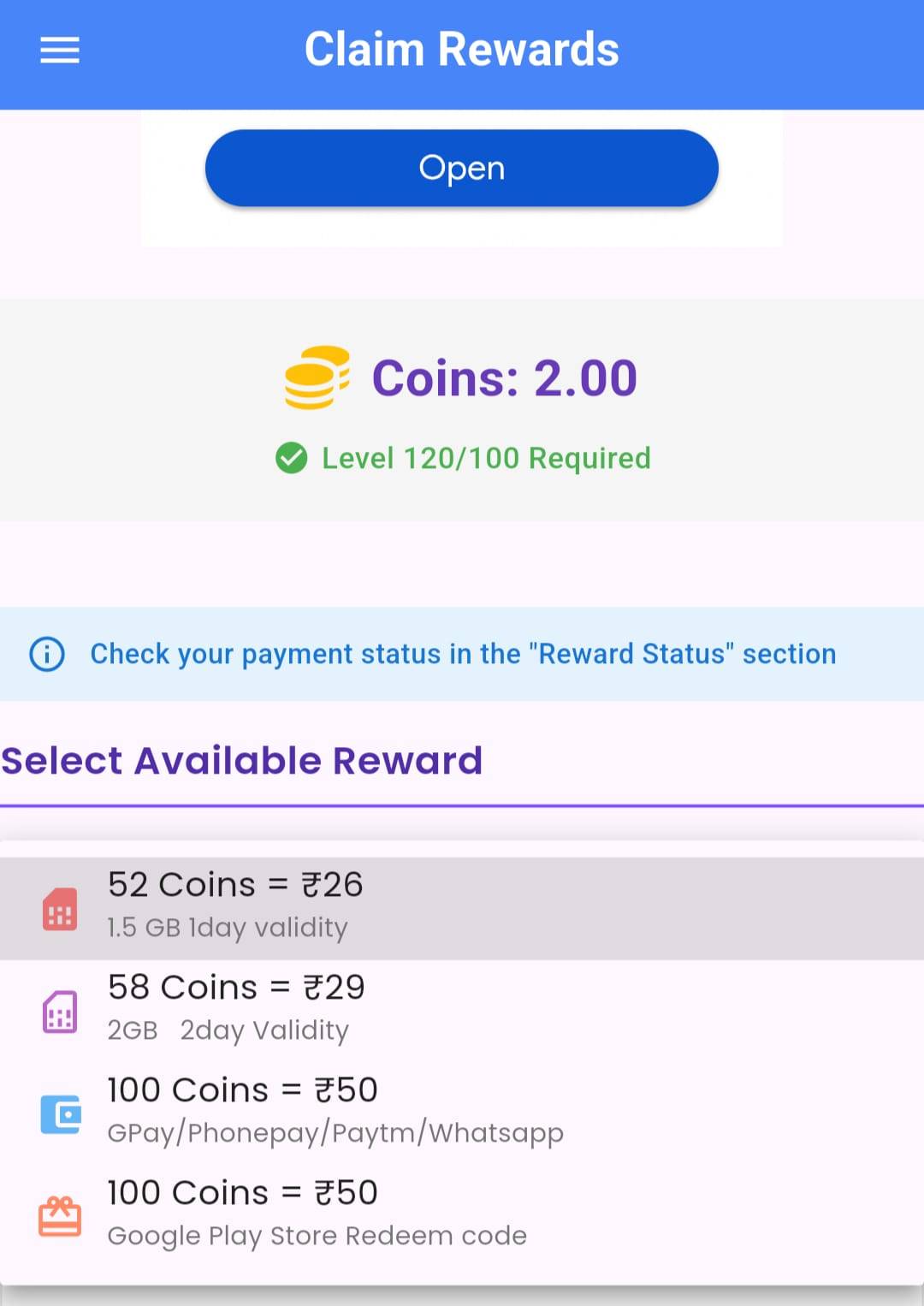Open the hamburger navigation menu

tap(60, 50)
